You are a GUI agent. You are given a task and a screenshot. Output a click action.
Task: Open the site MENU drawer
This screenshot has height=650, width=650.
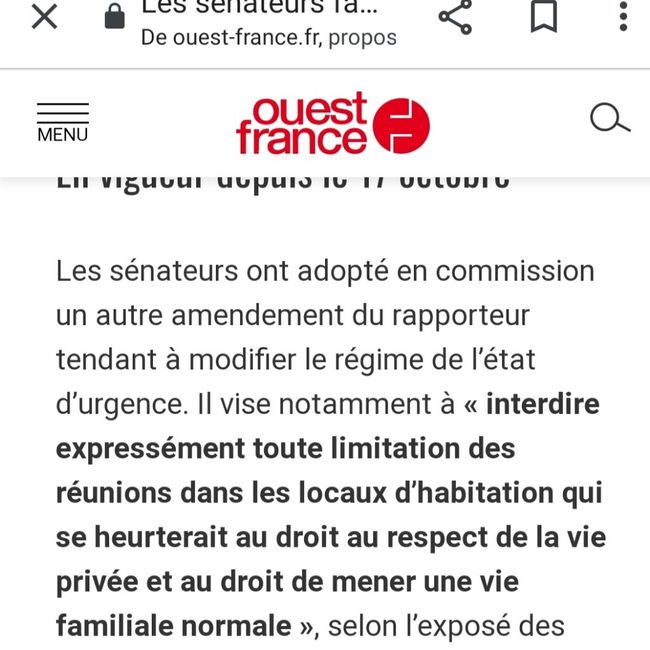click(62, 122)
